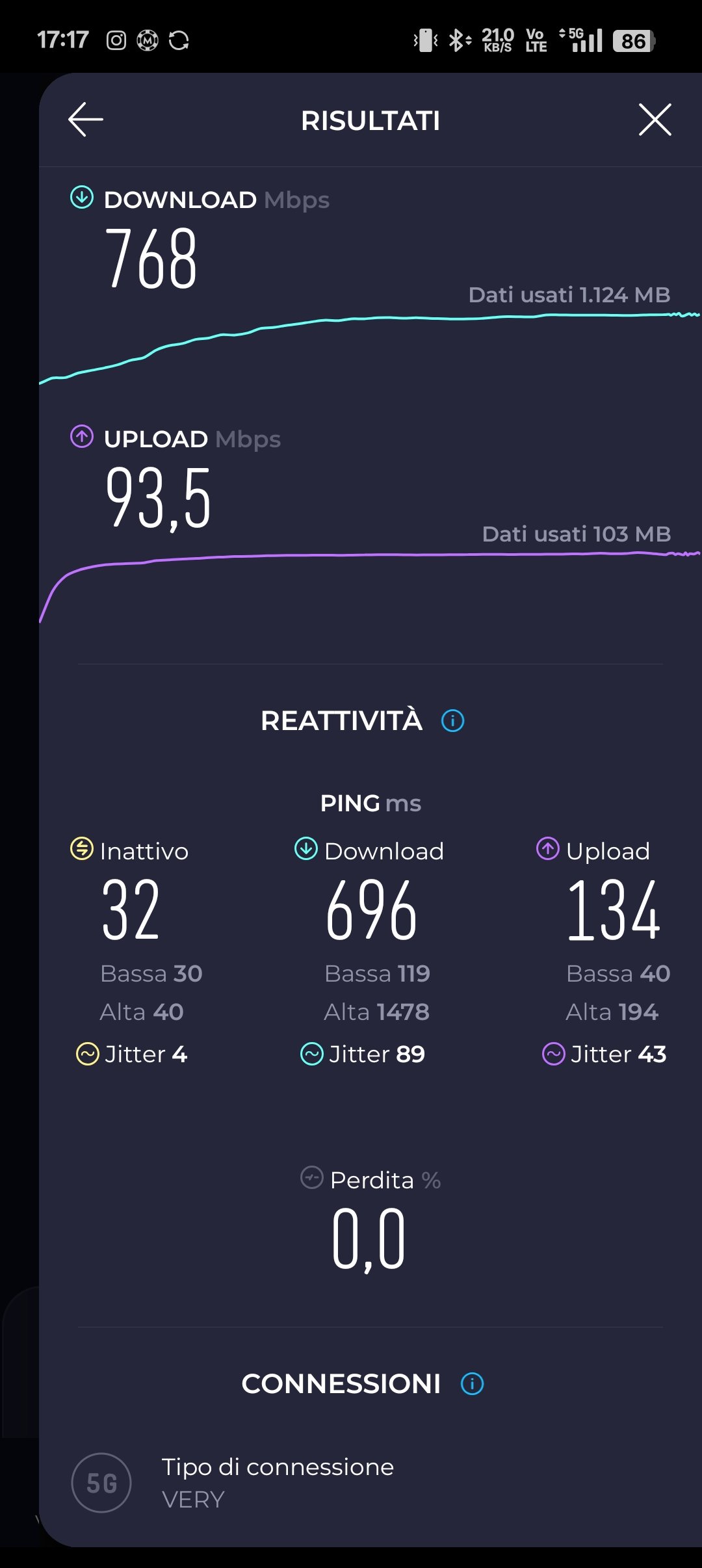Close the Risultati screen
The image size is (702, 1568).
click(x=655, y=120)
